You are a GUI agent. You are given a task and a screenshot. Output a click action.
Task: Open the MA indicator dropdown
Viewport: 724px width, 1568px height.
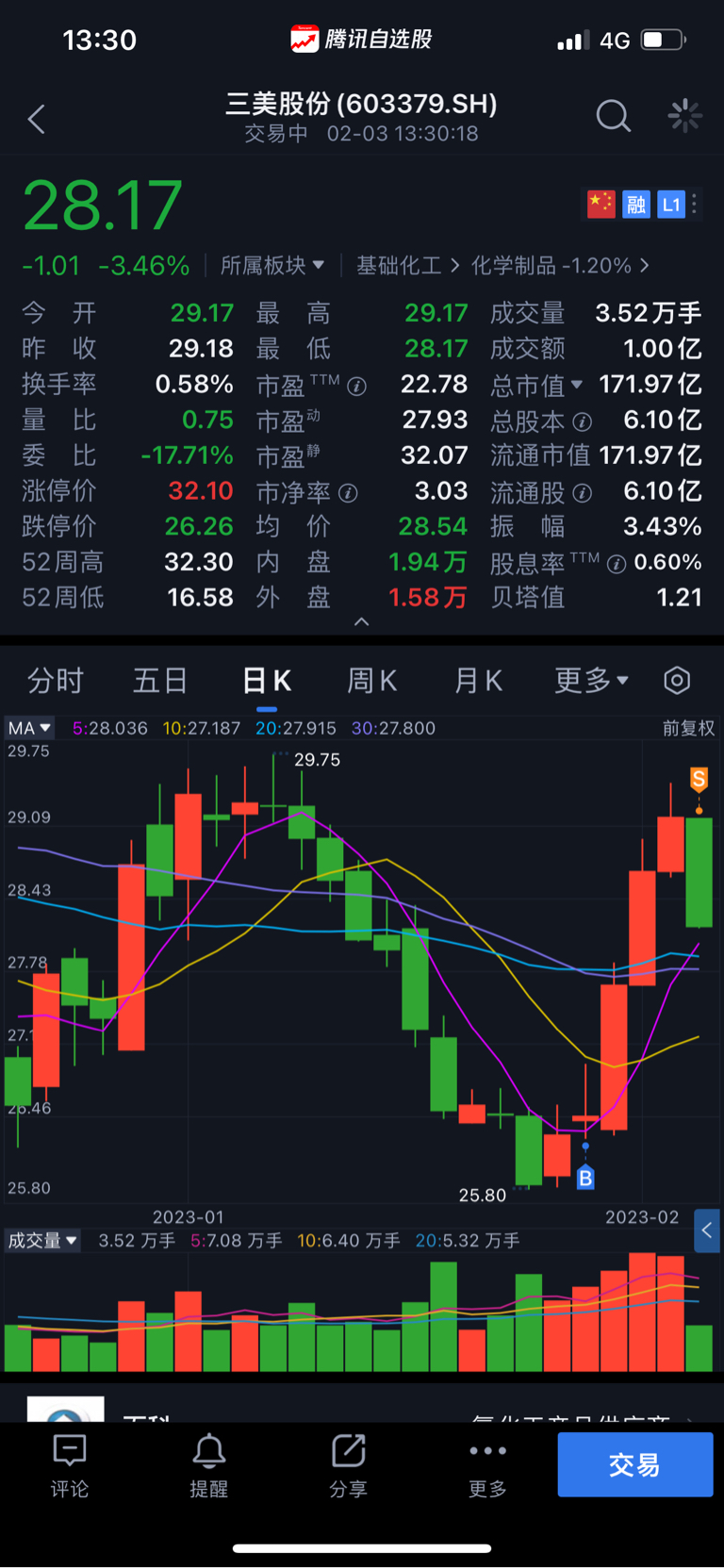click(x=29, y=727)
